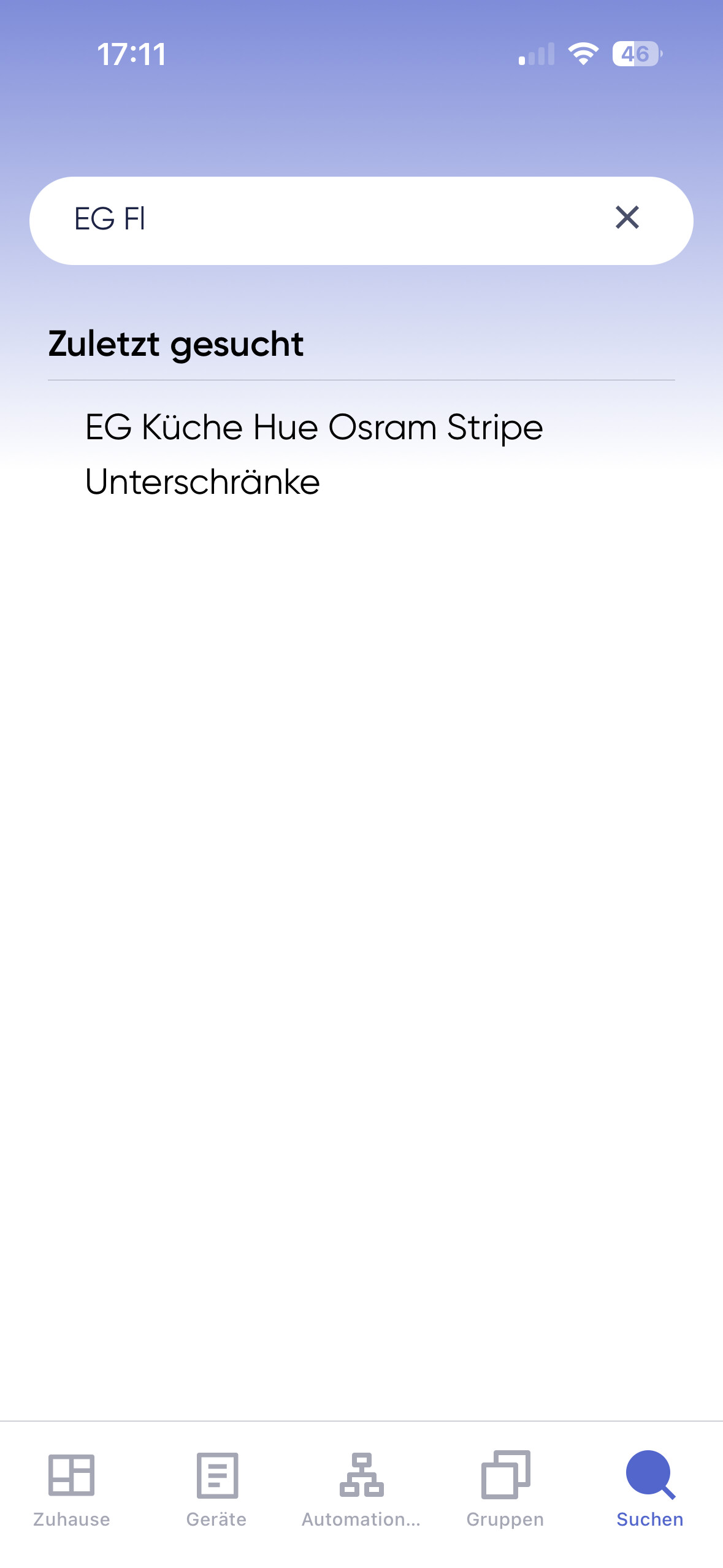
Task: Select the Gruppen tab
Action: point(505,1490)
